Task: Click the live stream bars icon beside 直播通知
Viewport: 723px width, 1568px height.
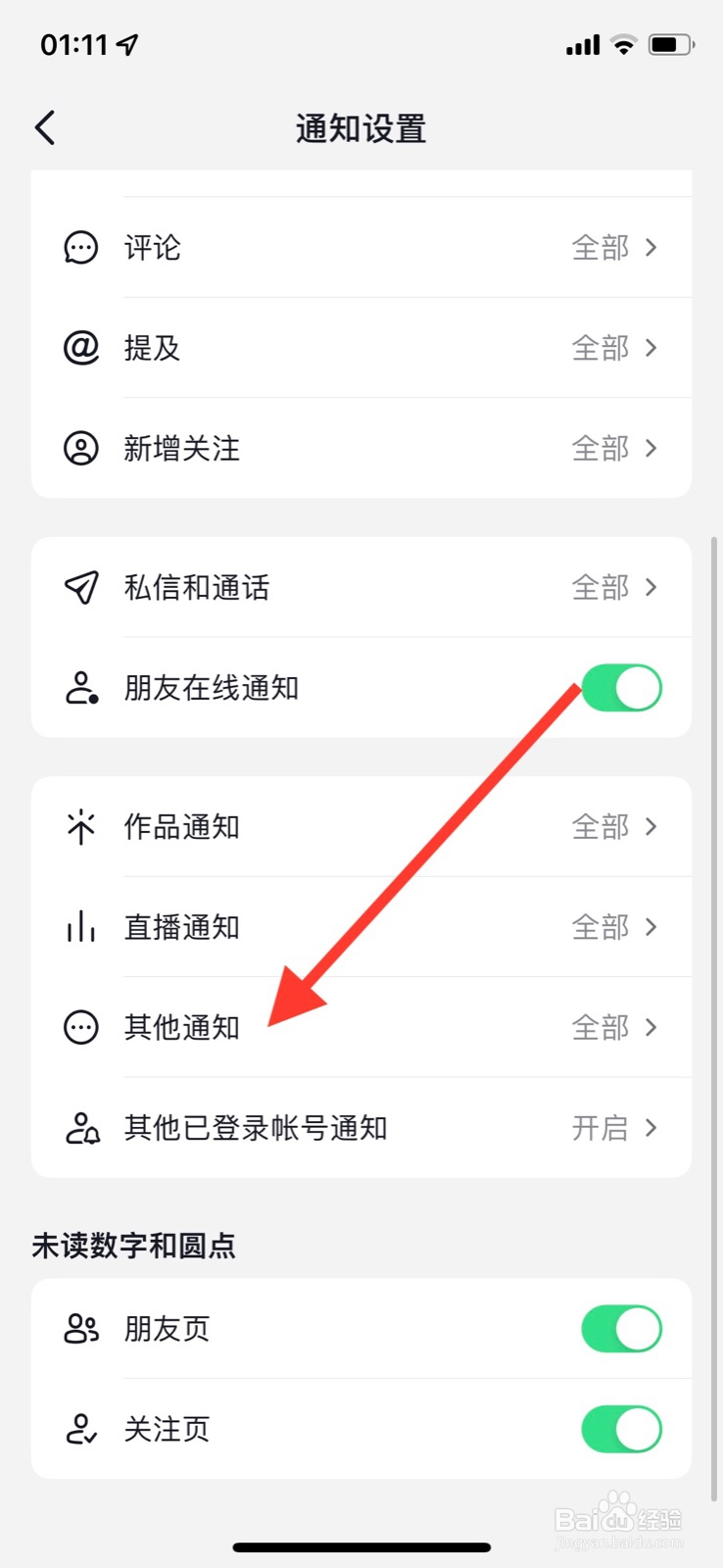Action: pyautogui.click(x=80, y=926)
